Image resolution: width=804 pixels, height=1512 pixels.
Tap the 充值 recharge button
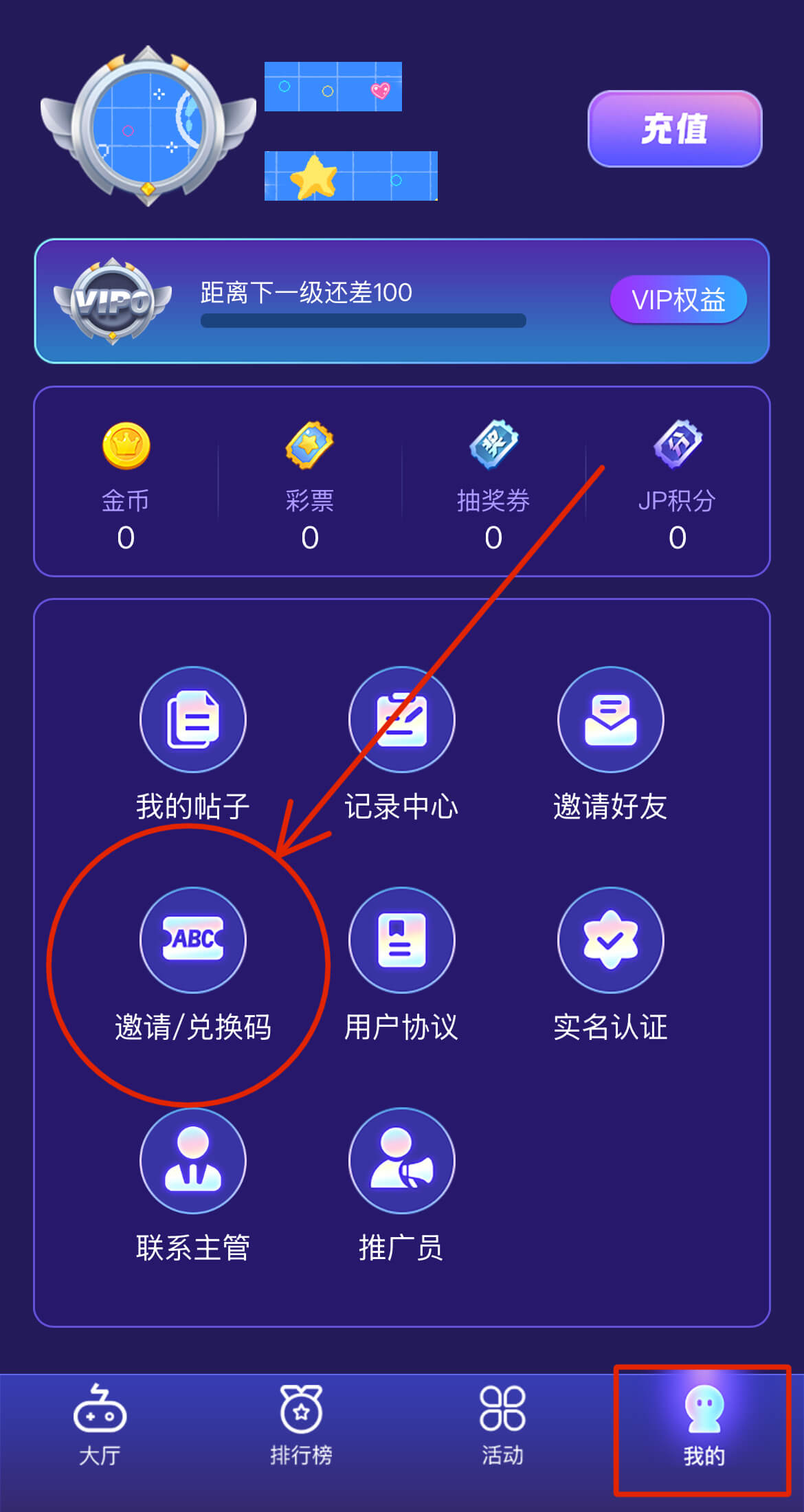[674, 129]
